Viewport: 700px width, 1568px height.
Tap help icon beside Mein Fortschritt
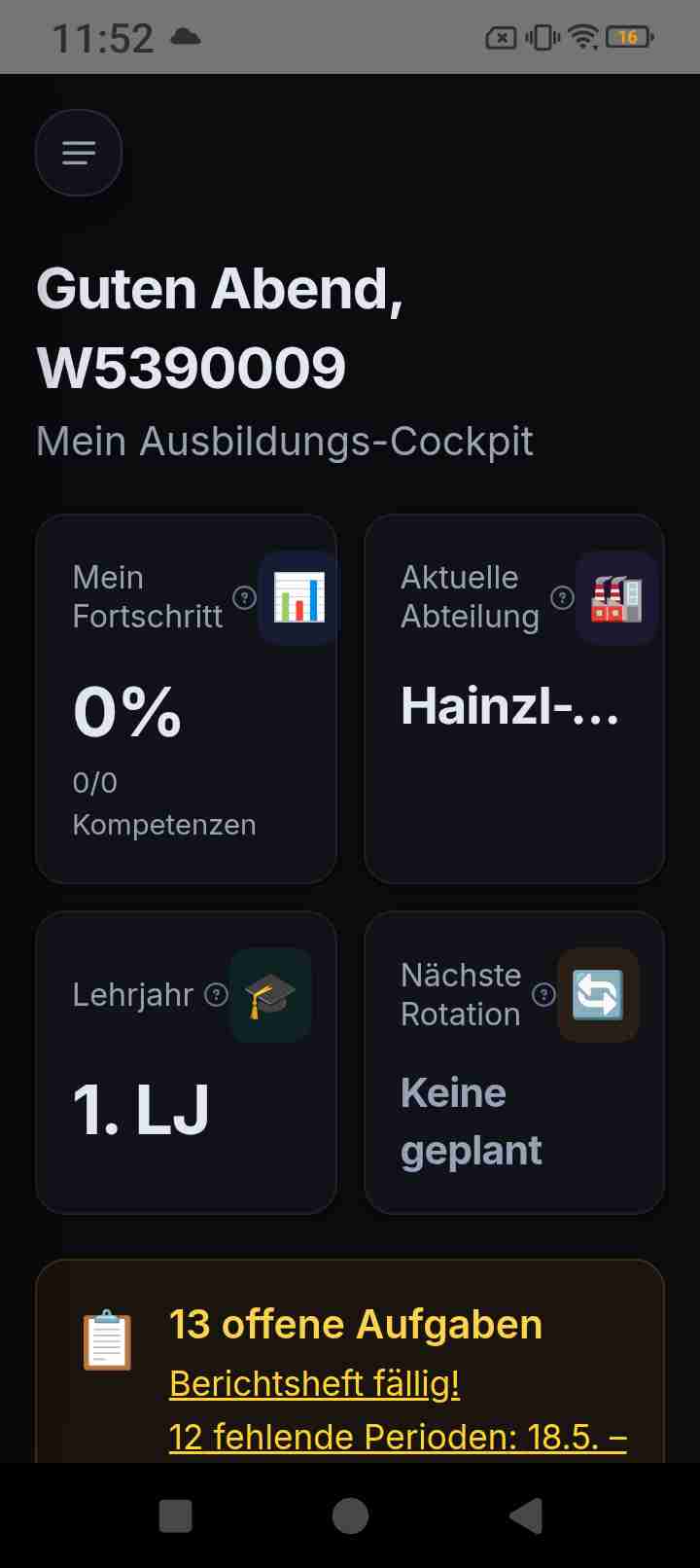245,597
